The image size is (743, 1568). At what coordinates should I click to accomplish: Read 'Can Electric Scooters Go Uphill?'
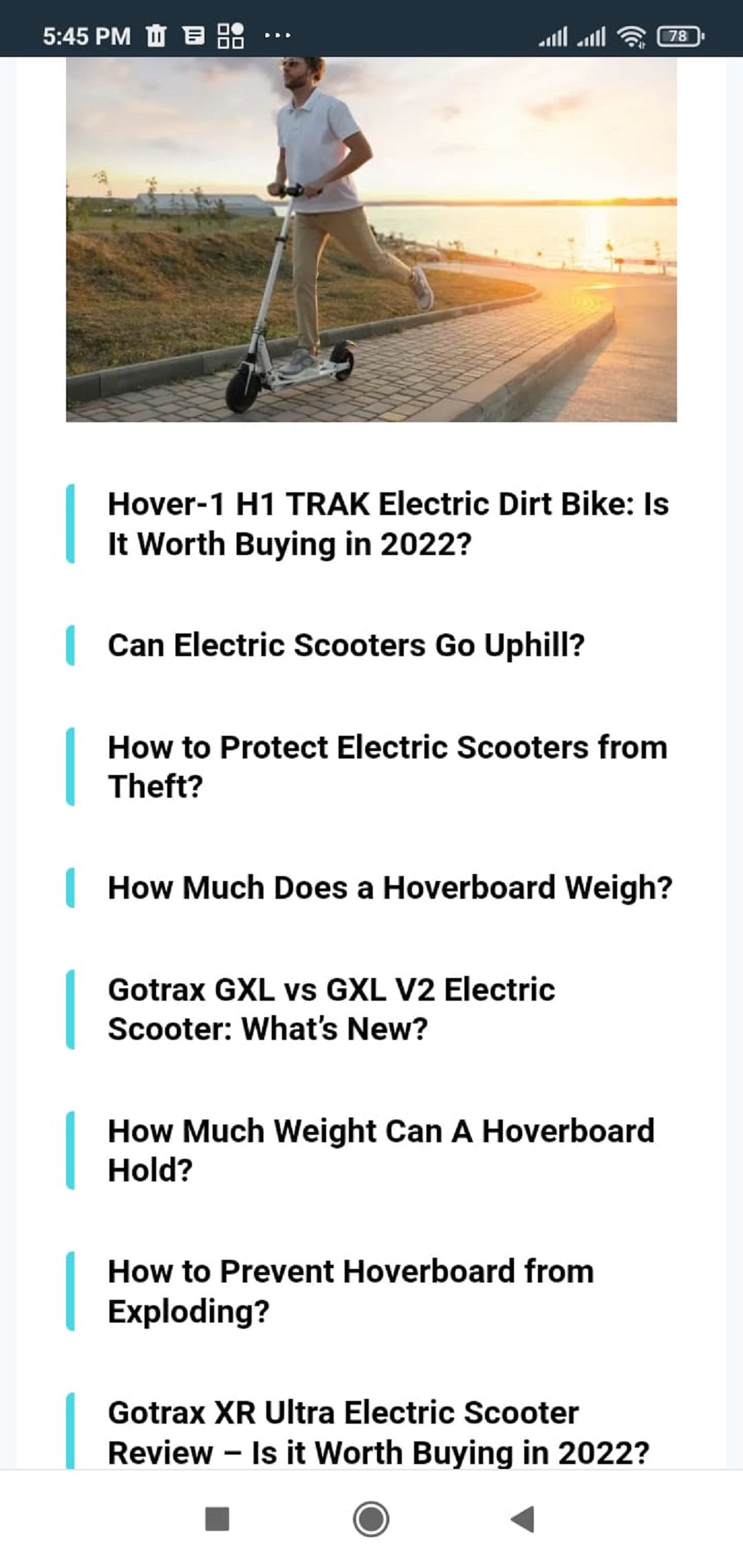pos(346,646)
